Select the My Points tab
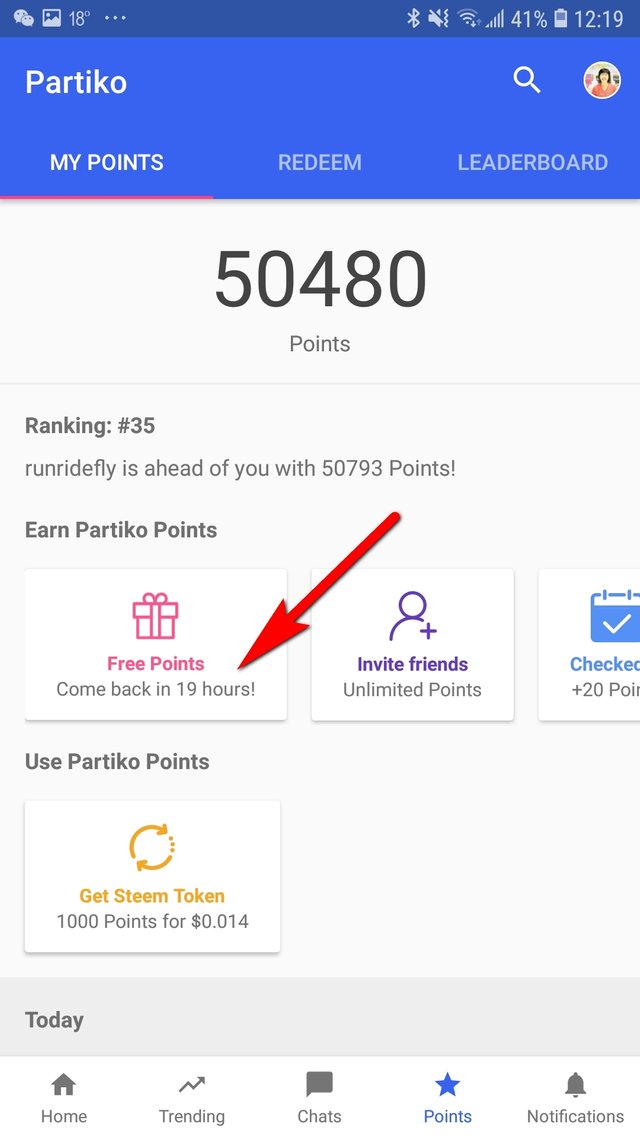 click(107, 162)
